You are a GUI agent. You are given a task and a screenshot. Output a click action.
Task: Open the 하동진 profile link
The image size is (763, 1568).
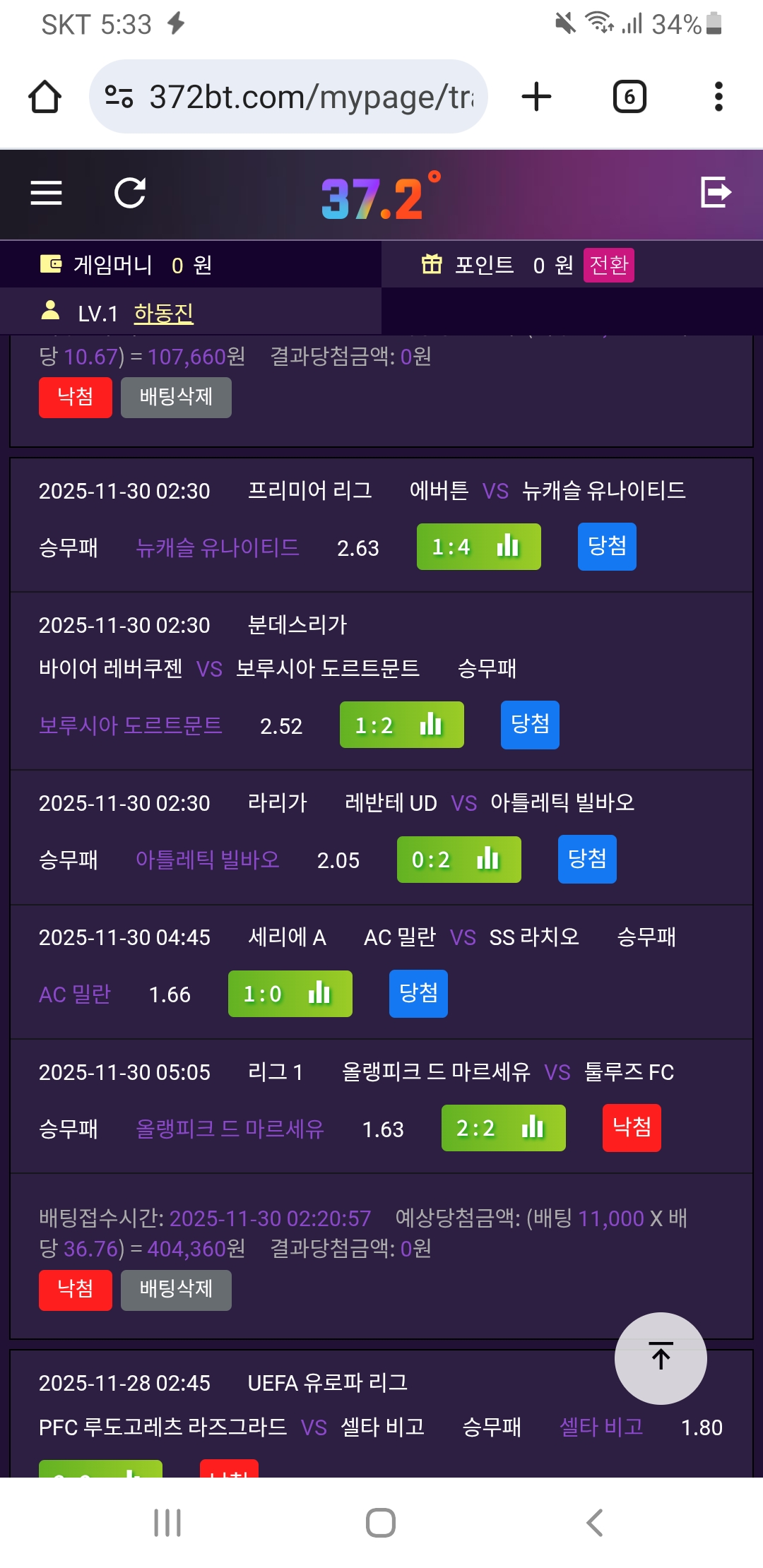pos(163,313)
